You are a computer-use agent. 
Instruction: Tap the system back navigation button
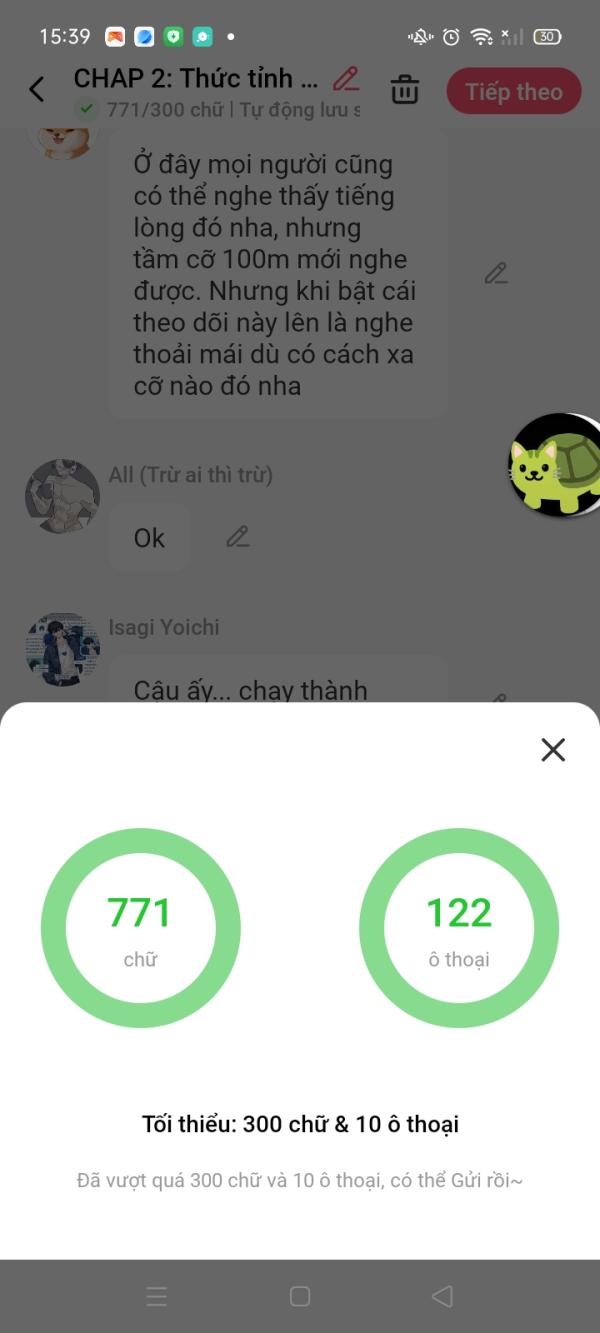pos(442,1296)
